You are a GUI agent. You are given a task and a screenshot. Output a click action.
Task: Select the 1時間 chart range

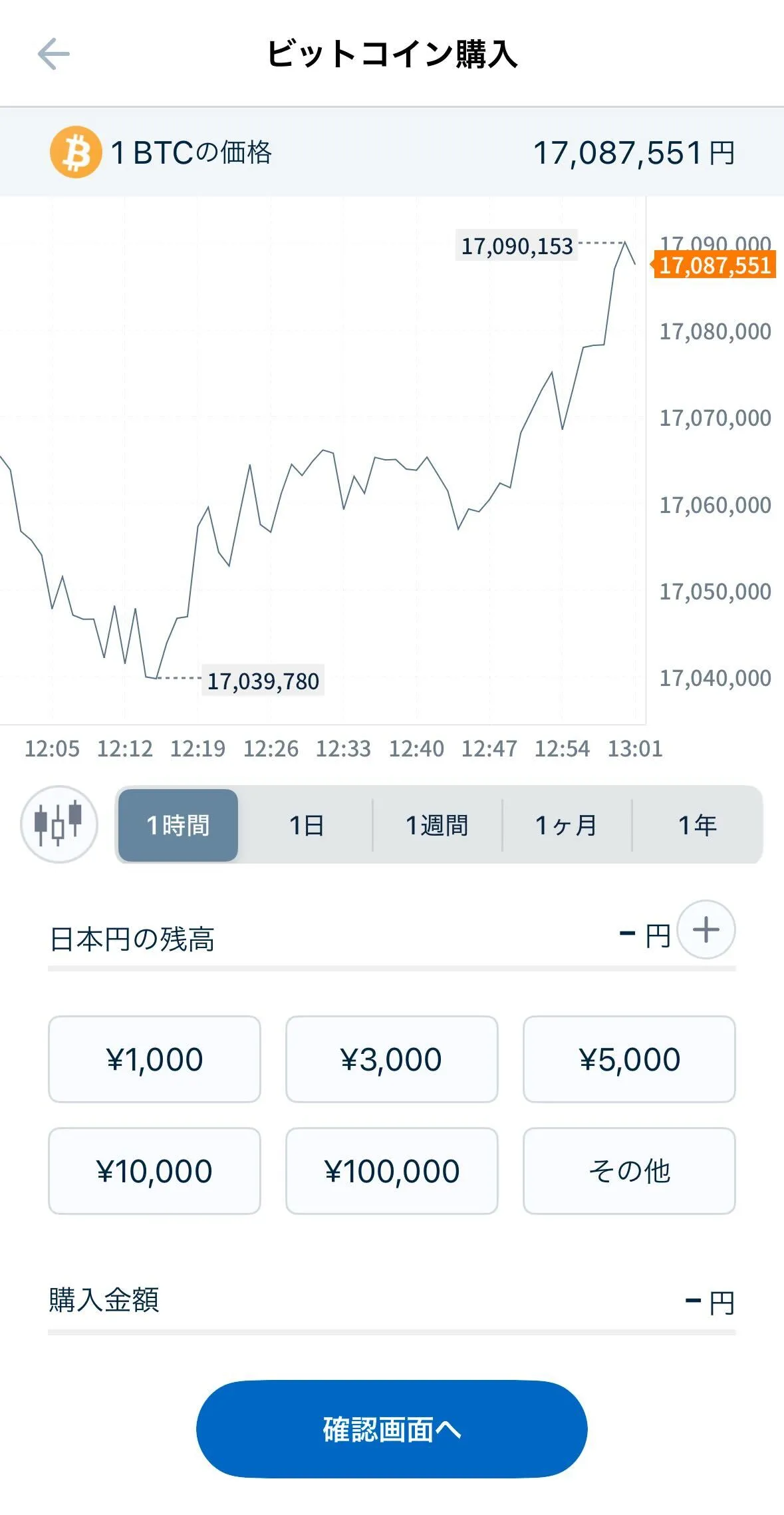[x=178, y=825]
